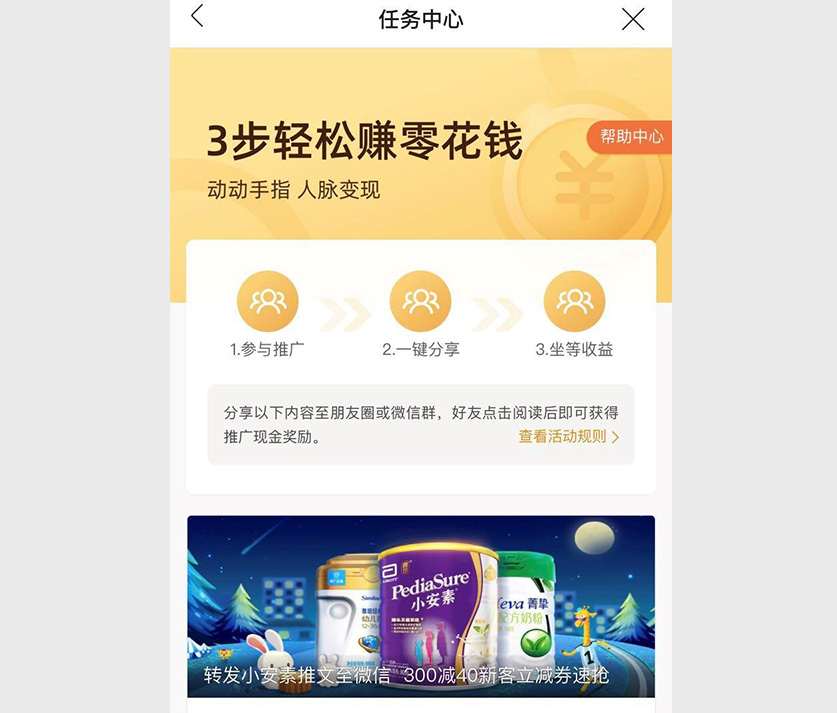Open the 小安素 promotion banner card
The height and width of the screenshot is (713, 837).
point(421,605)
